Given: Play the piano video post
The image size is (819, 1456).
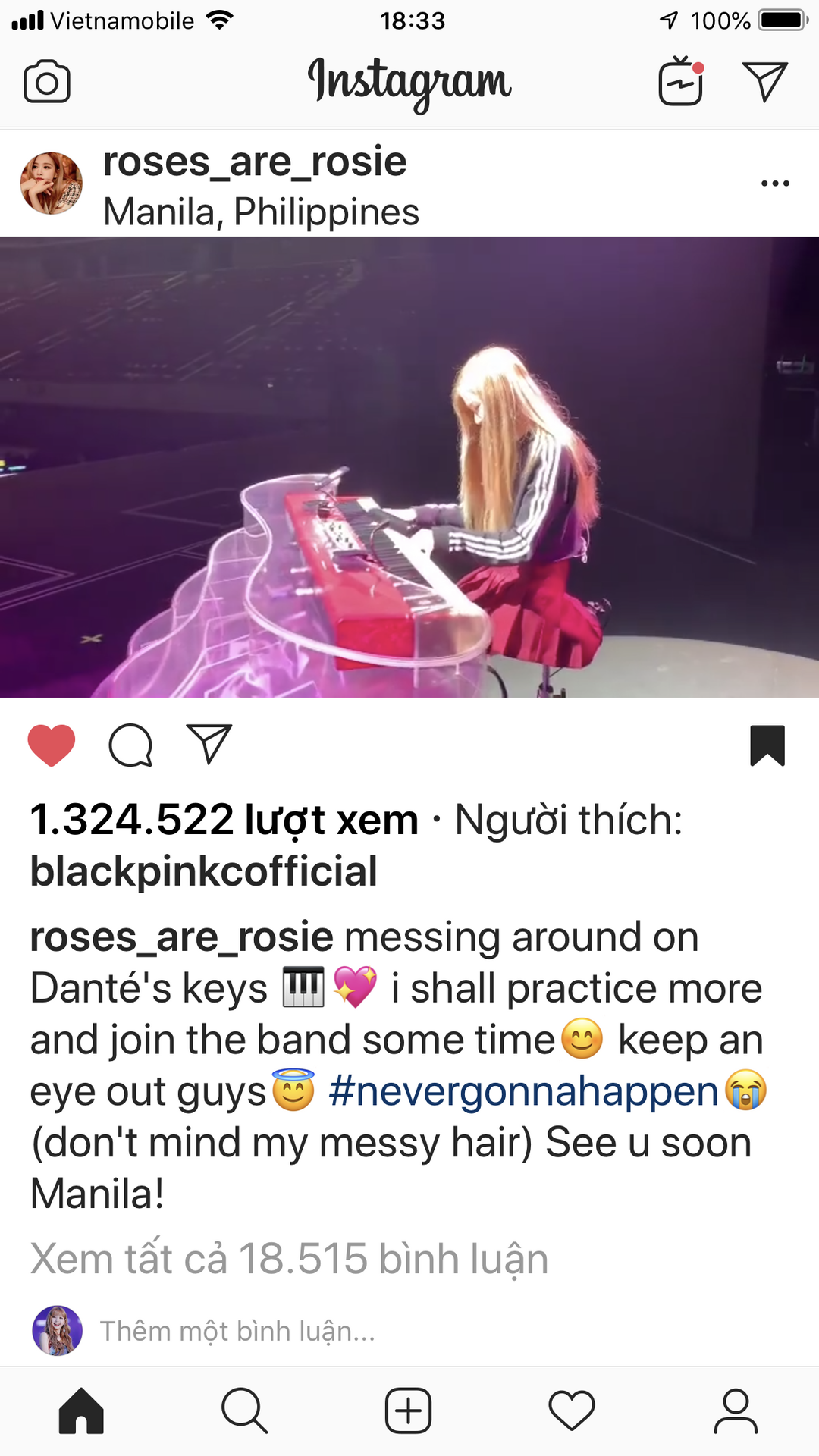Looking at the screenshot, I should click(x=409, y=467).
